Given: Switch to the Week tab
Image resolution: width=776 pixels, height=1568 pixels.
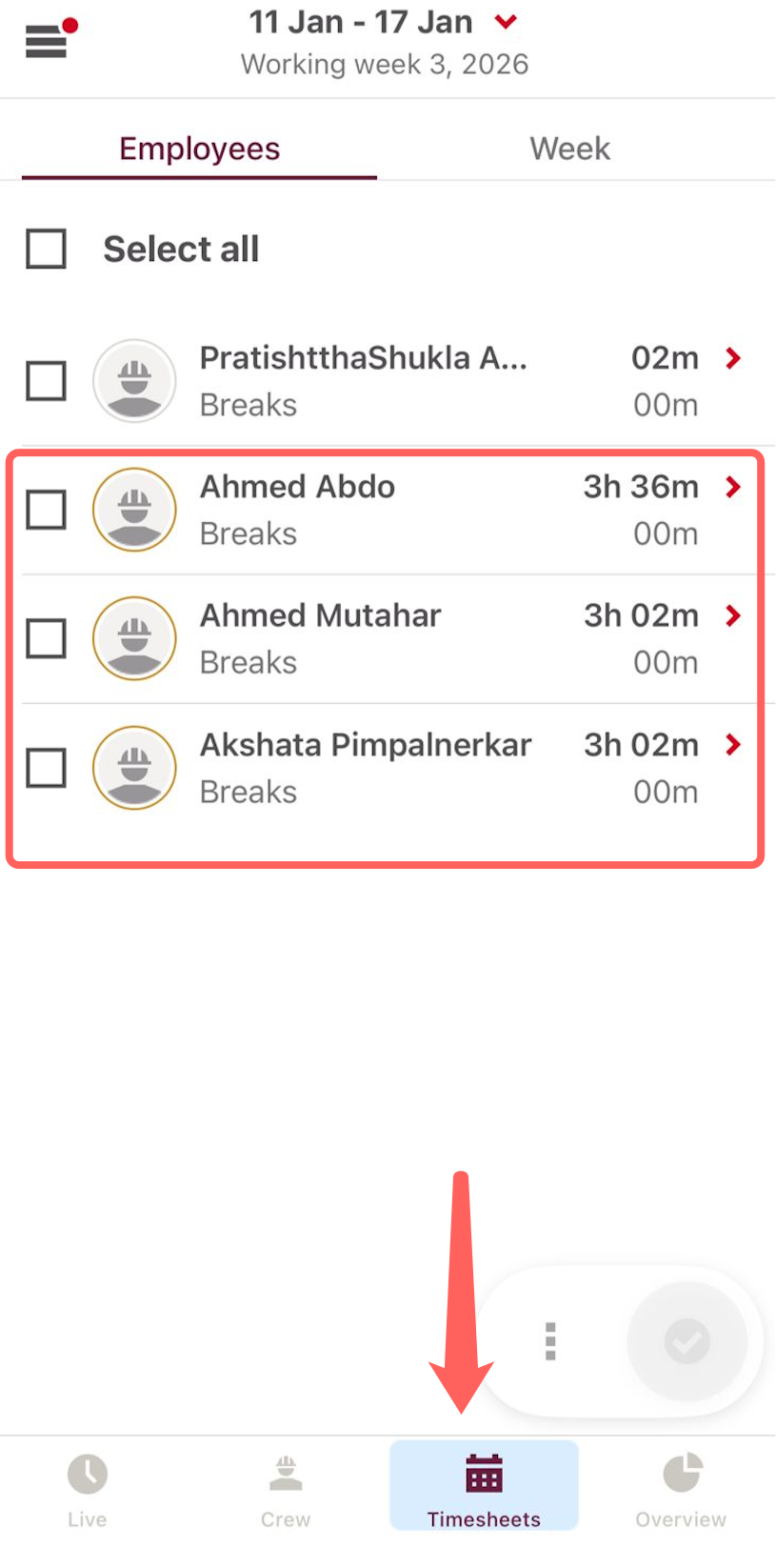Looking at the screenshot, I should click(x=569, y=149).
